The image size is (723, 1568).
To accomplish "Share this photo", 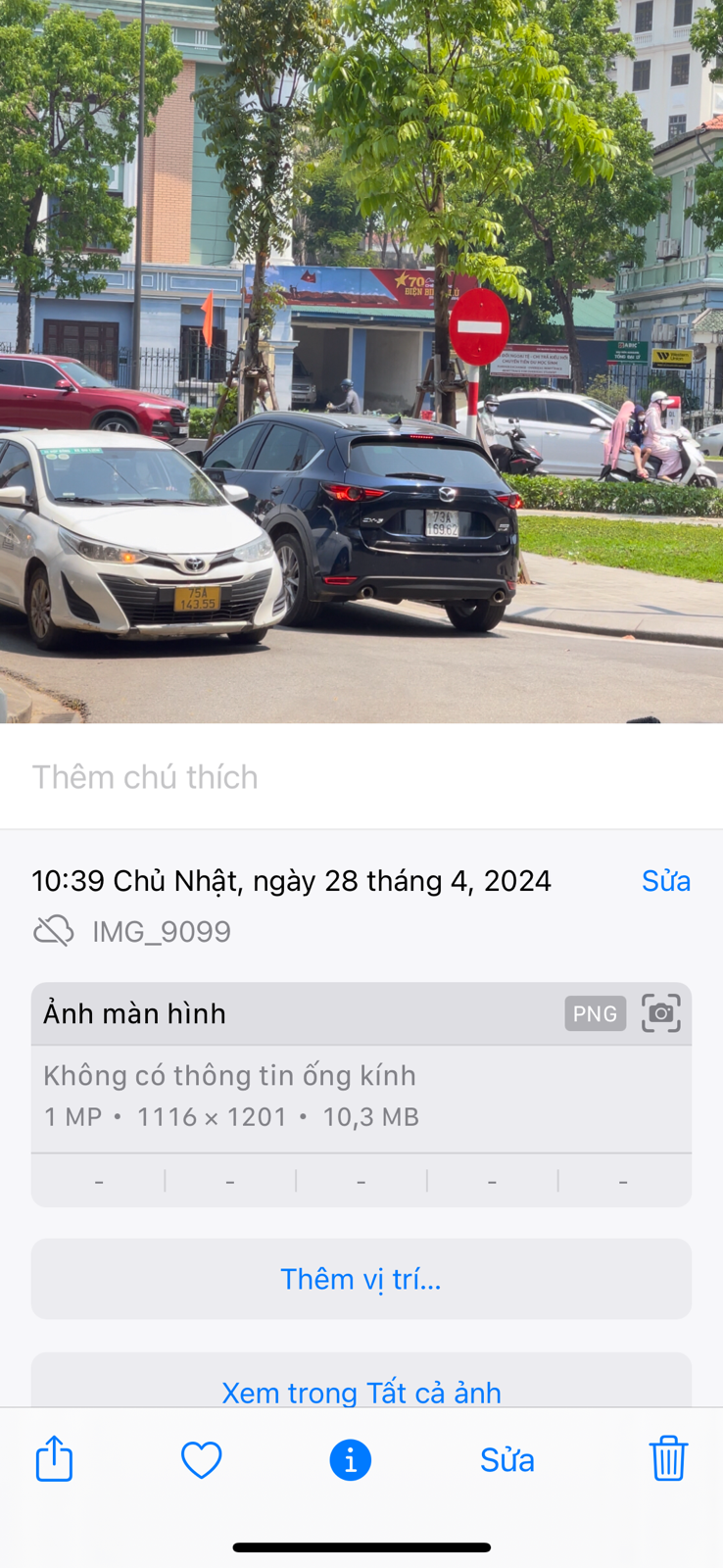I will [x=55, y=1459].
